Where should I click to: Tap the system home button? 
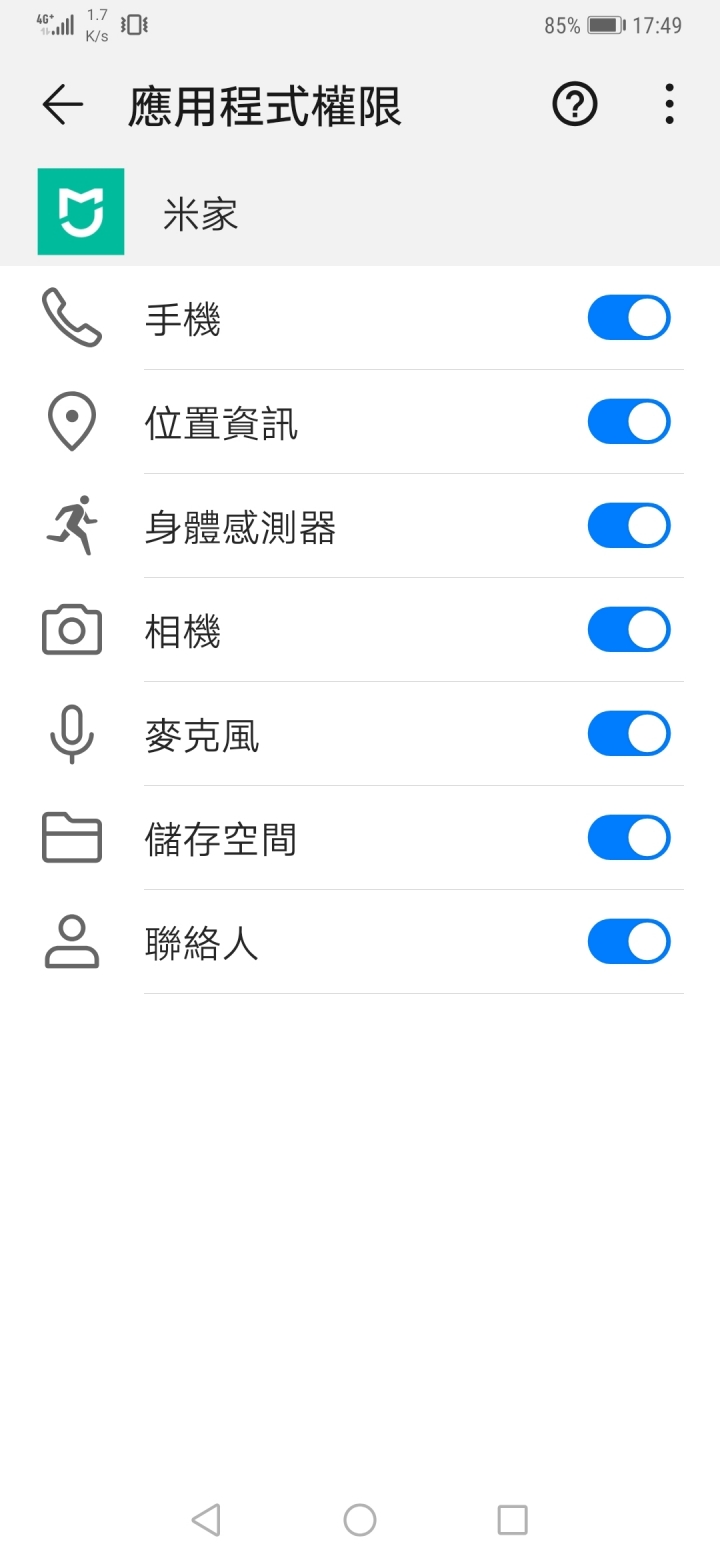coord(360,1520)
